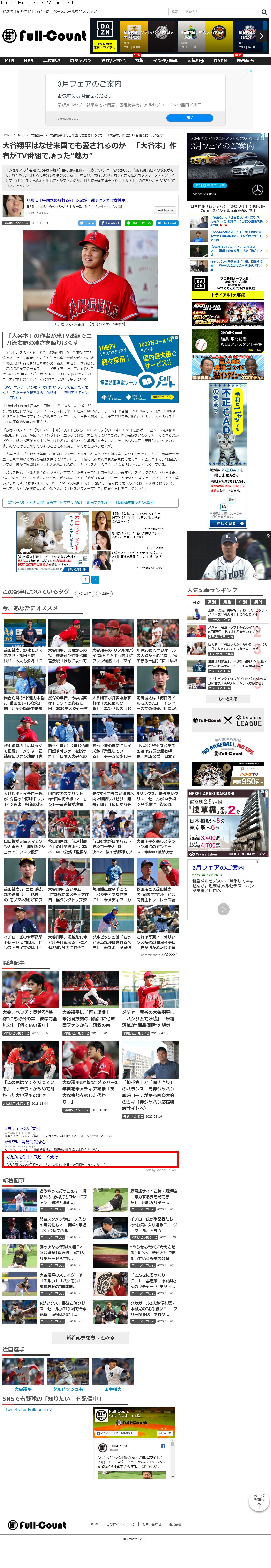The image size is (271, 1568).
Task: Open the ダルビッシュ有 featured player tile
Action: click(68, 1389)
